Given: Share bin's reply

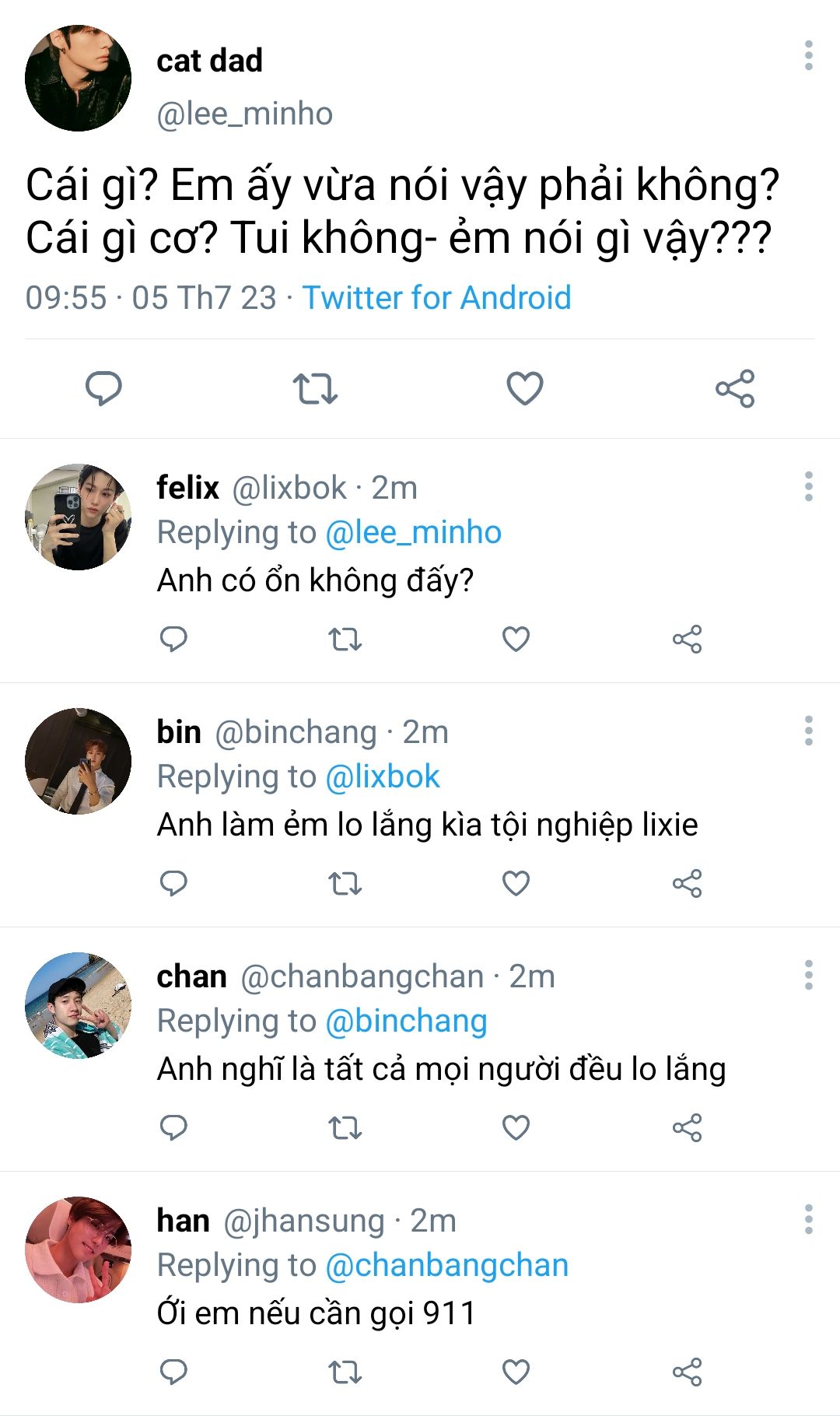Looking at the screenshot, I should 687,883.
